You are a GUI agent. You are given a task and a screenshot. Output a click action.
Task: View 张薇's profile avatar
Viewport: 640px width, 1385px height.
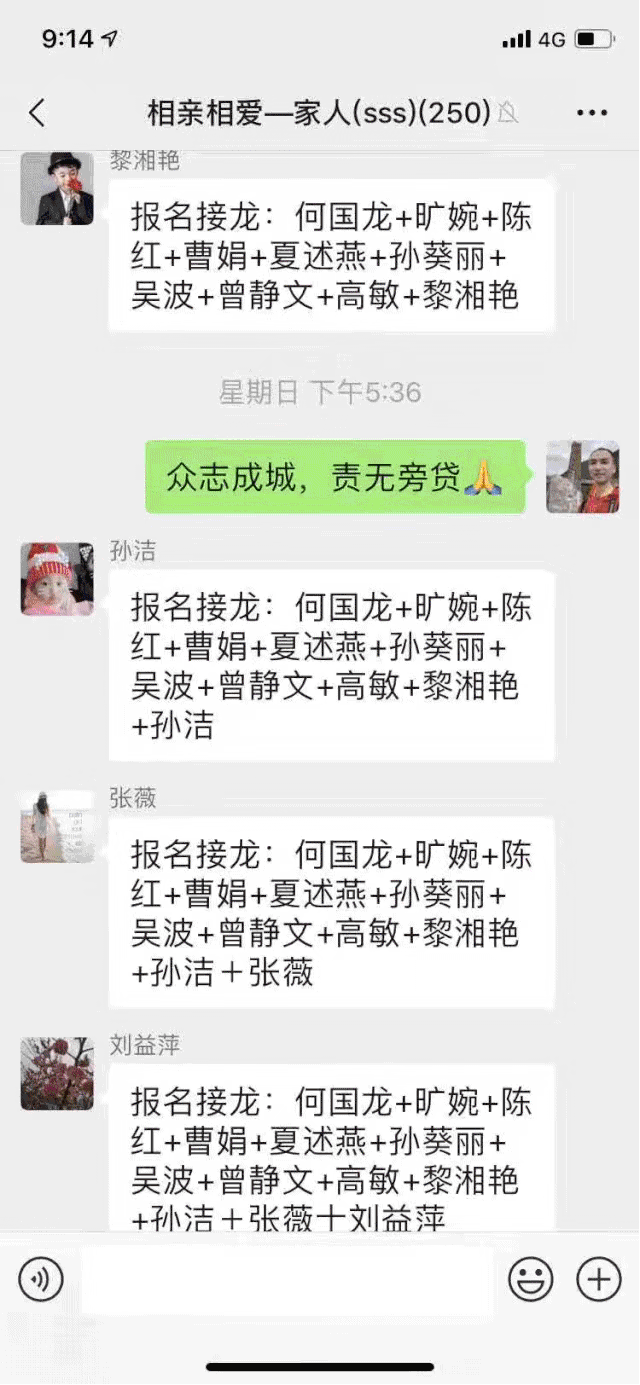[57, 826]
